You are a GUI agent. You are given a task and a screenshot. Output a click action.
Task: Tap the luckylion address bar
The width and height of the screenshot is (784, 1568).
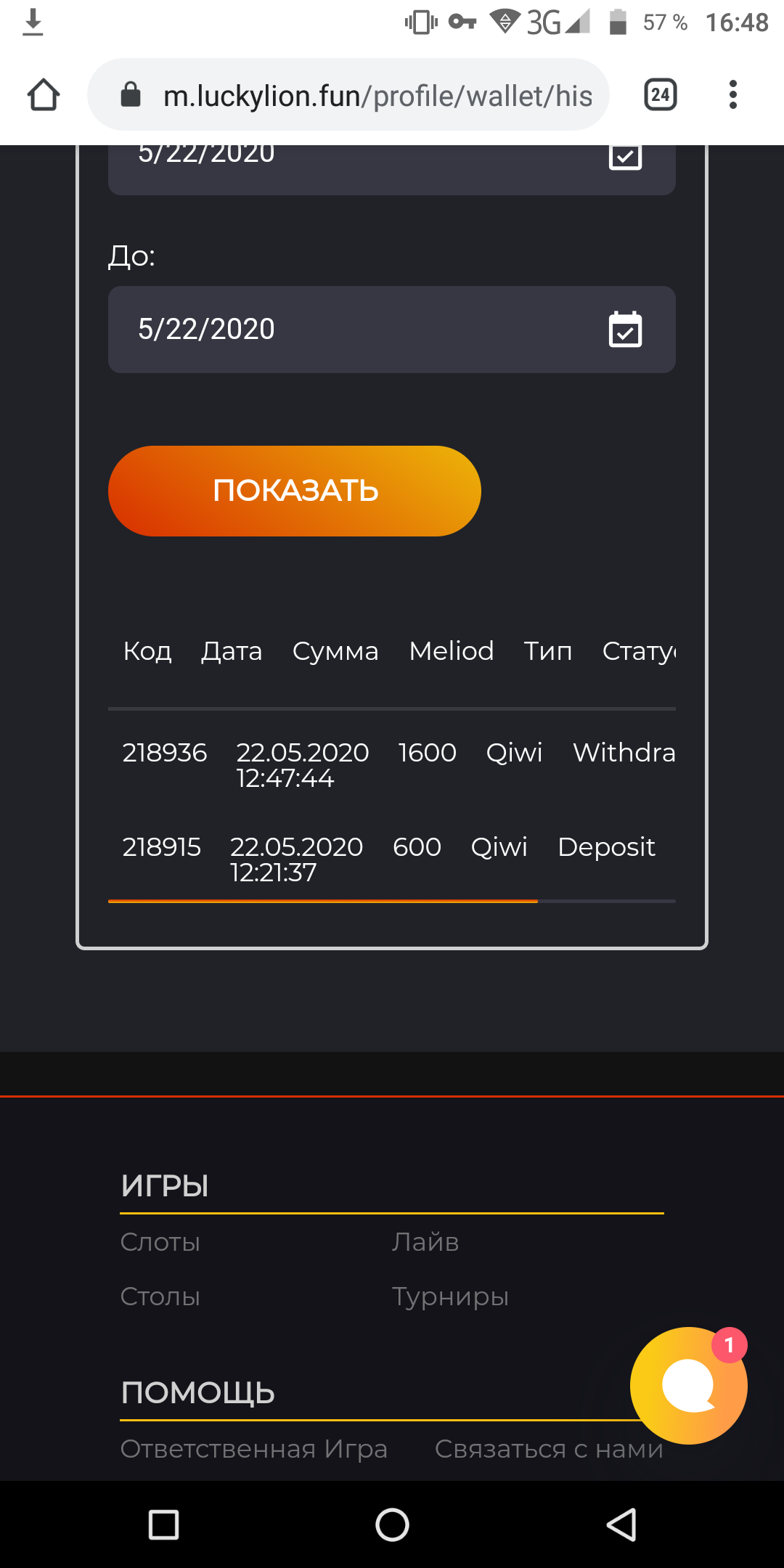pos(363,95)
